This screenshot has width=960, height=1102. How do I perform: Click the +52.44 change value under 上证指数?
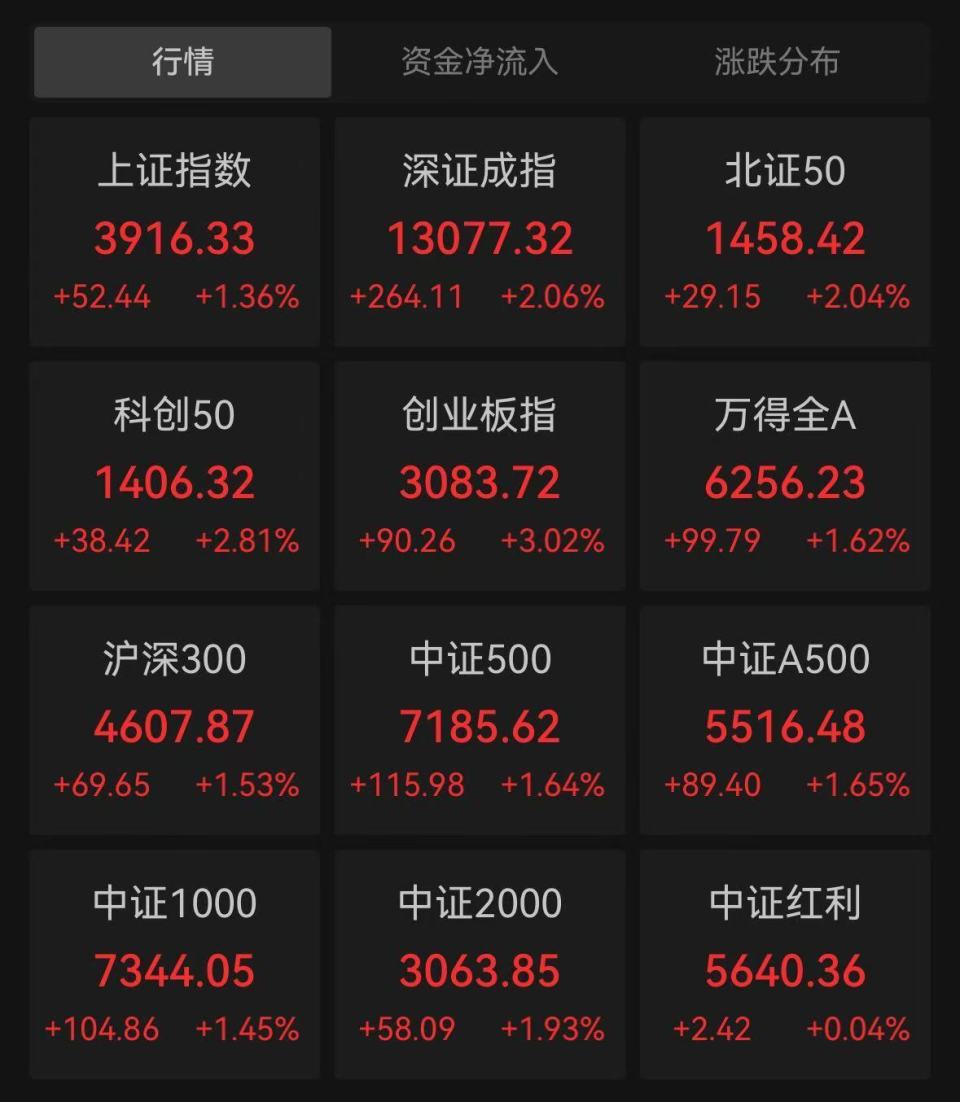click(103, 296)
